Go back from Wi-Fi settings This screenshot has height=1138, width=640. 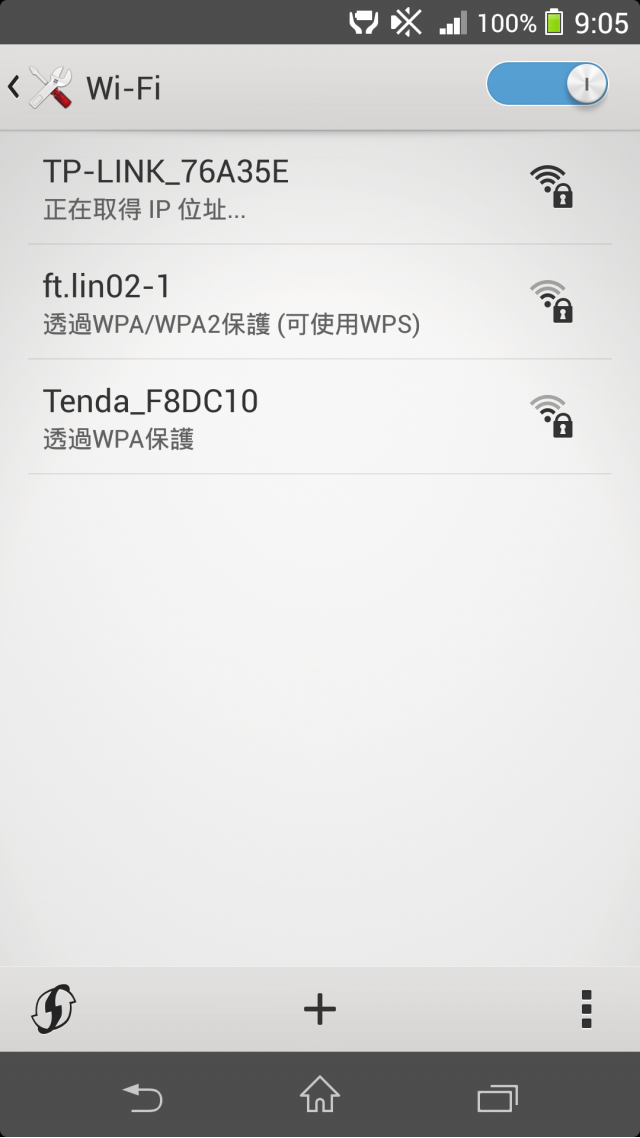tap(40, 88)
